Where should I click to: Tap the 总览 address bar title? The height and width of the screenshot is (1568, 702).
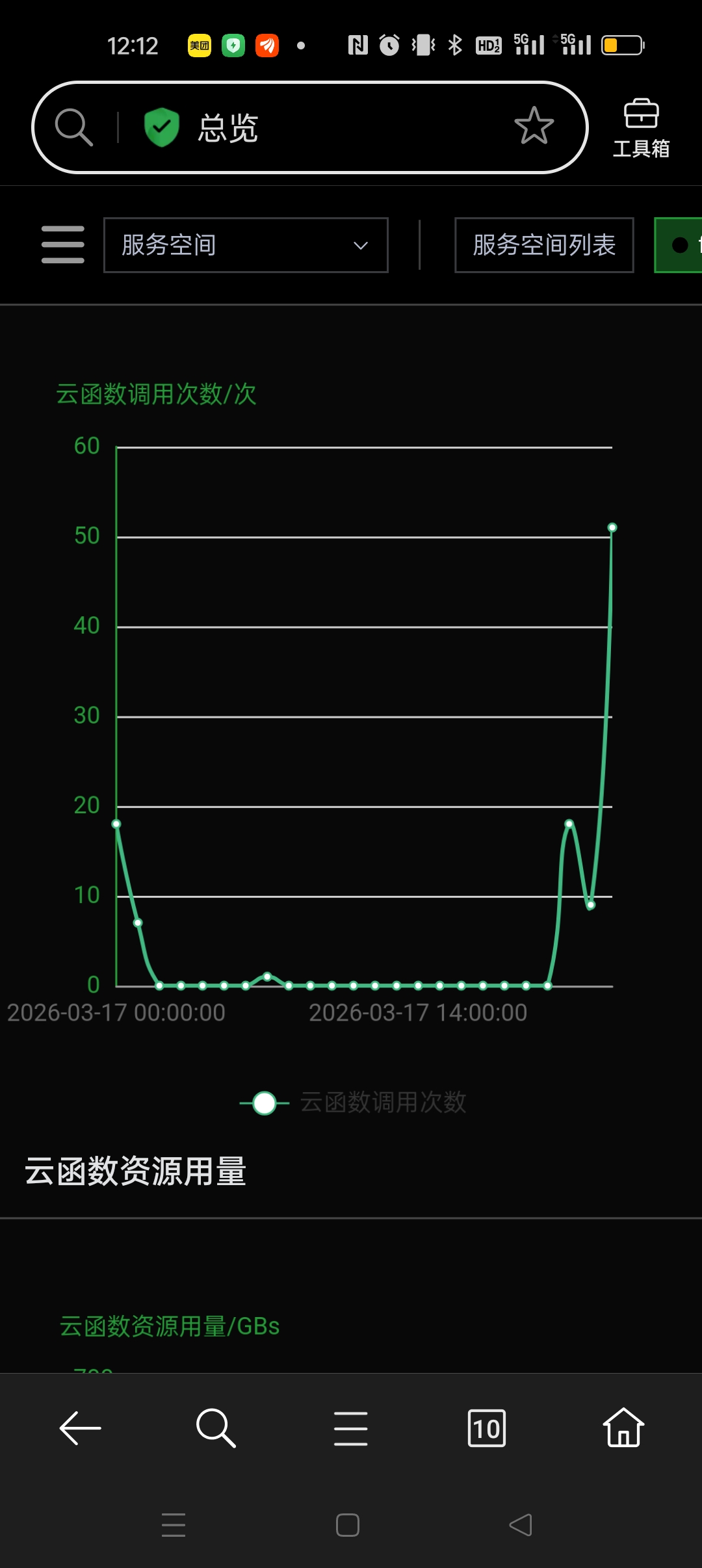[x=228, y=127]
